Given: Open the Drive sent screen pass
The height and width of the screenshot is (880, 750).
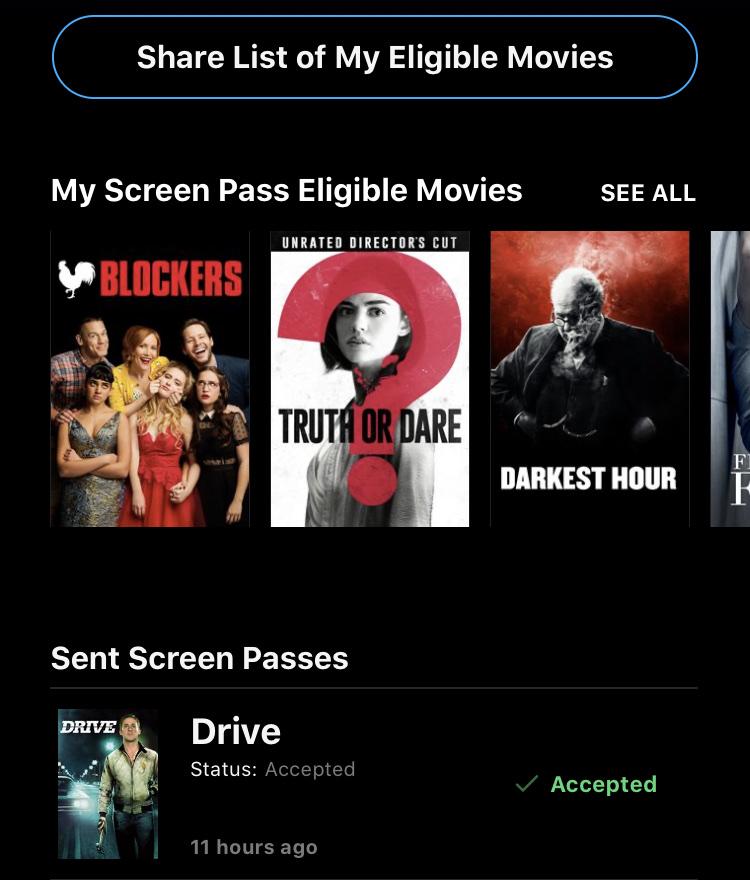Looking at the screenshot, I should click(374, 784).
